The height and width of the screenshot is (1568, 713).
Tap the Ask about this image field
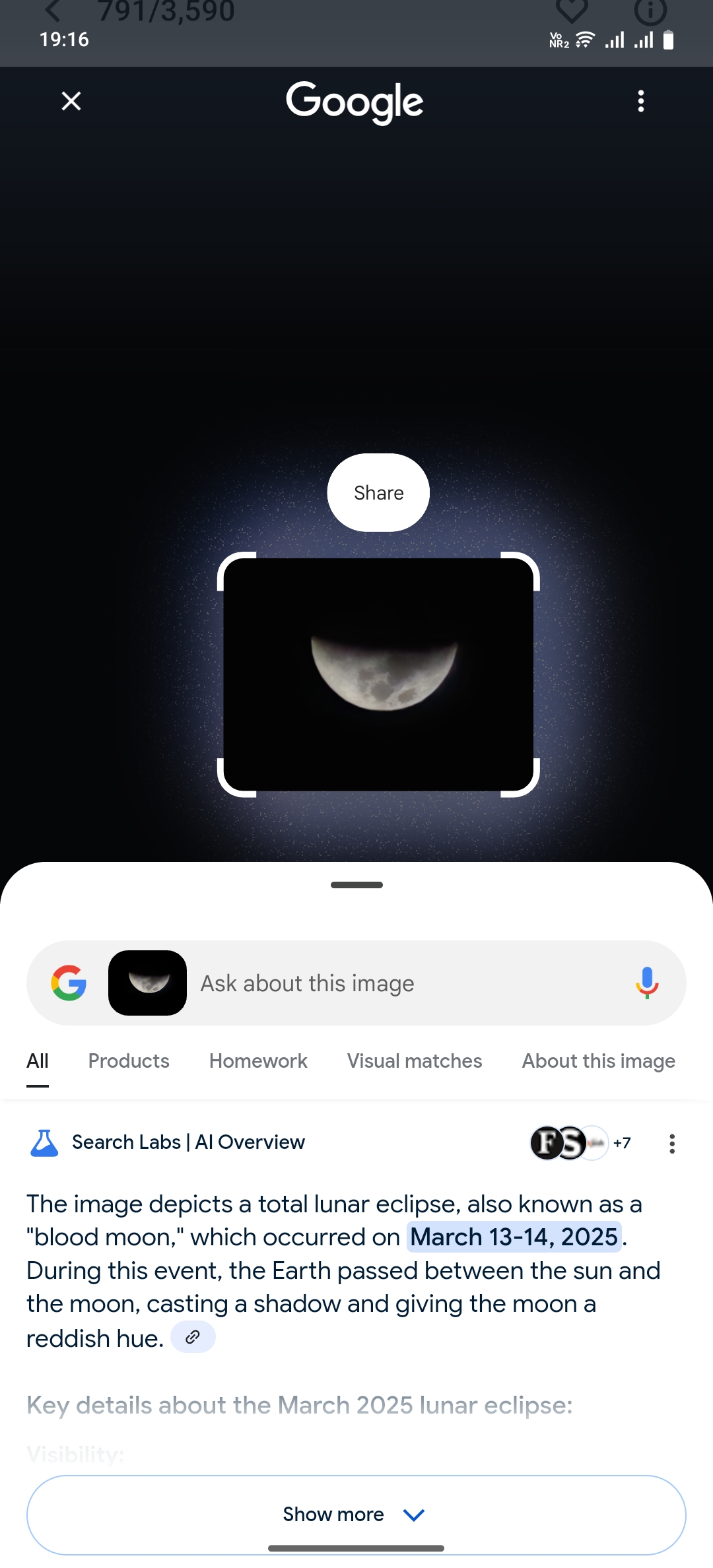pos(396,983)
